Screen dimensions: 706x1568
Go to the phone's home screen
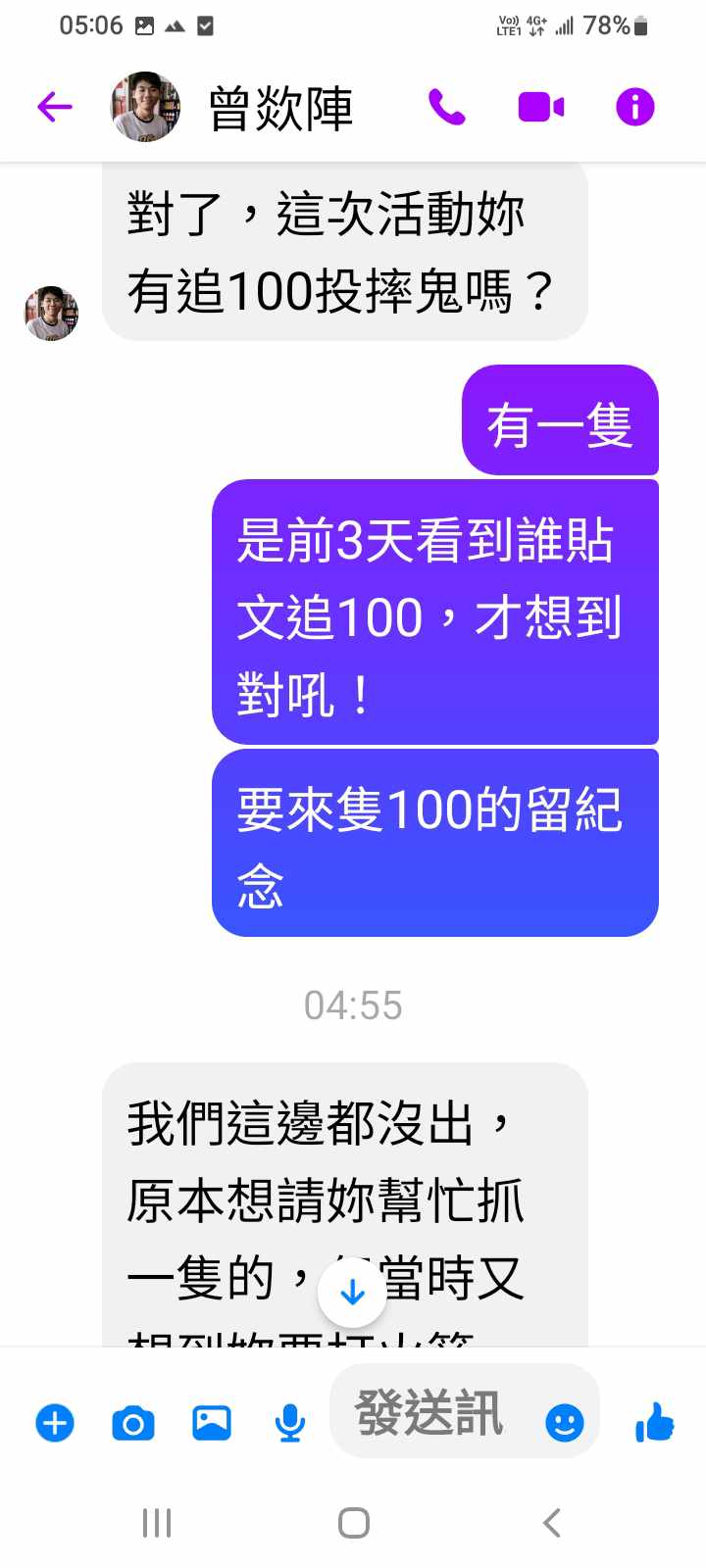point(353,1523)
